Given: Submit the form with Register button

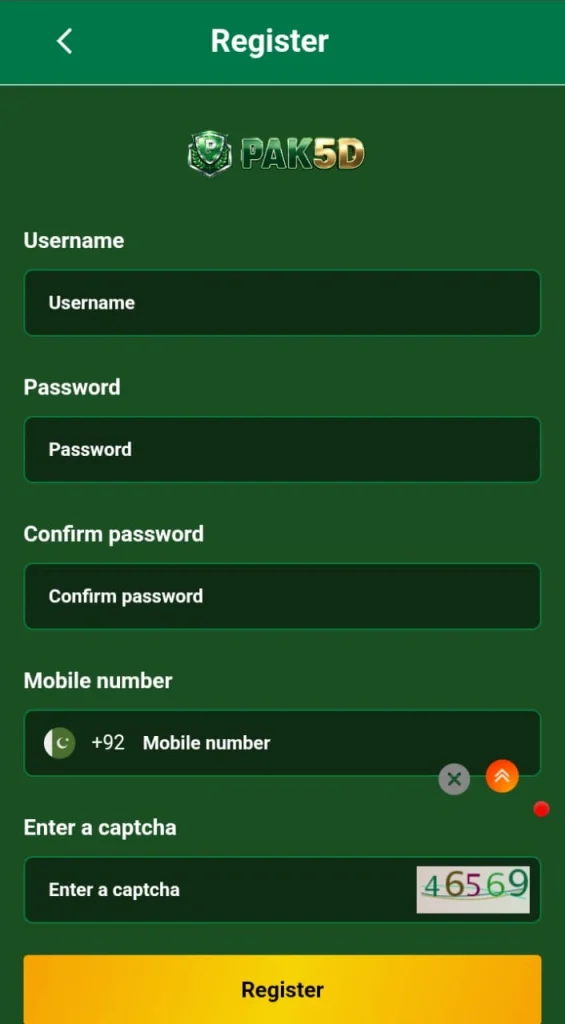Looking at the screenshot, I should pyautogui.click(x=282, y=989).
